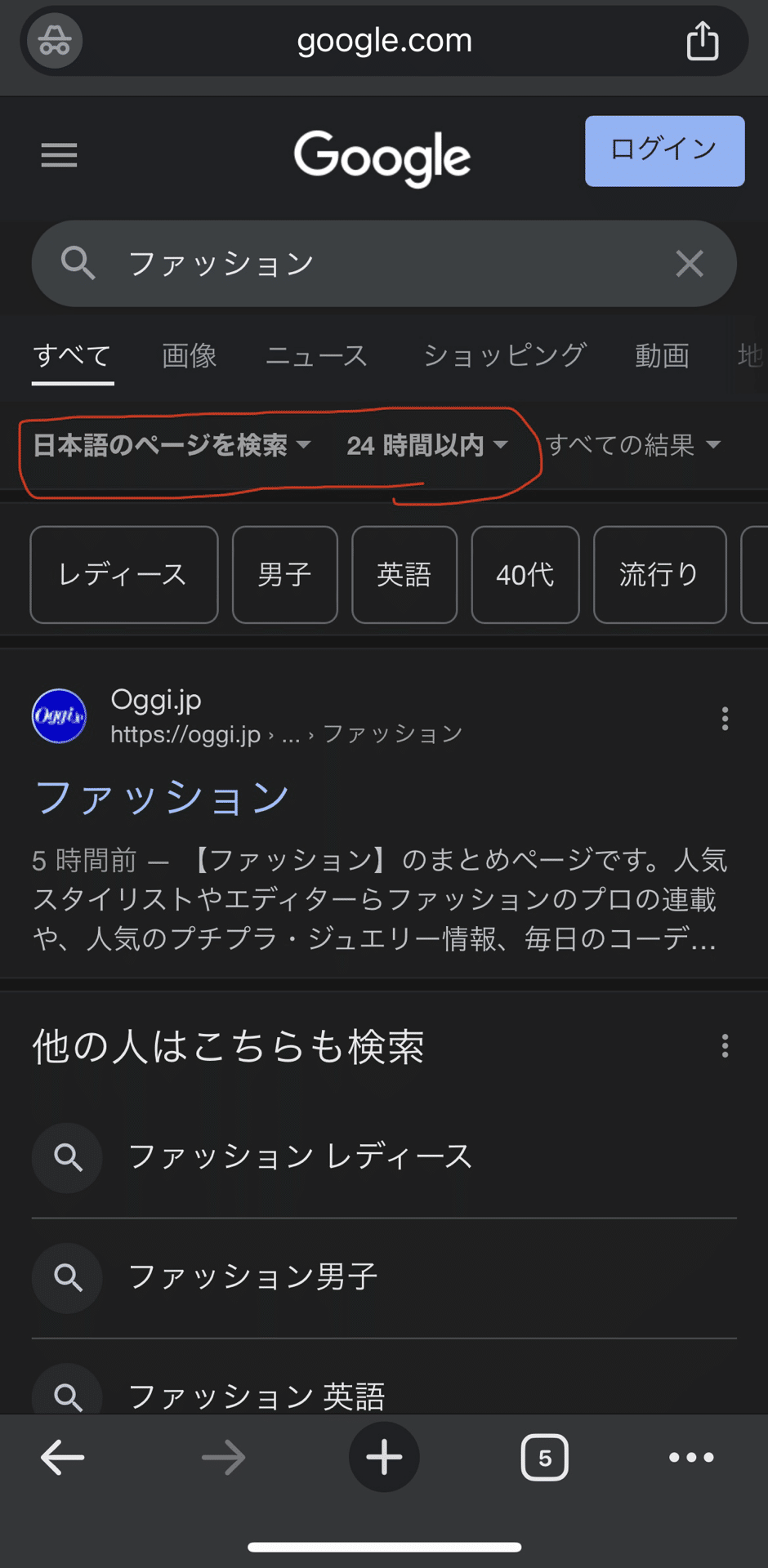The width and height of the screenshot is (768, 1568).
Task: Select the レディース chip
Action: tap(124, 575)
